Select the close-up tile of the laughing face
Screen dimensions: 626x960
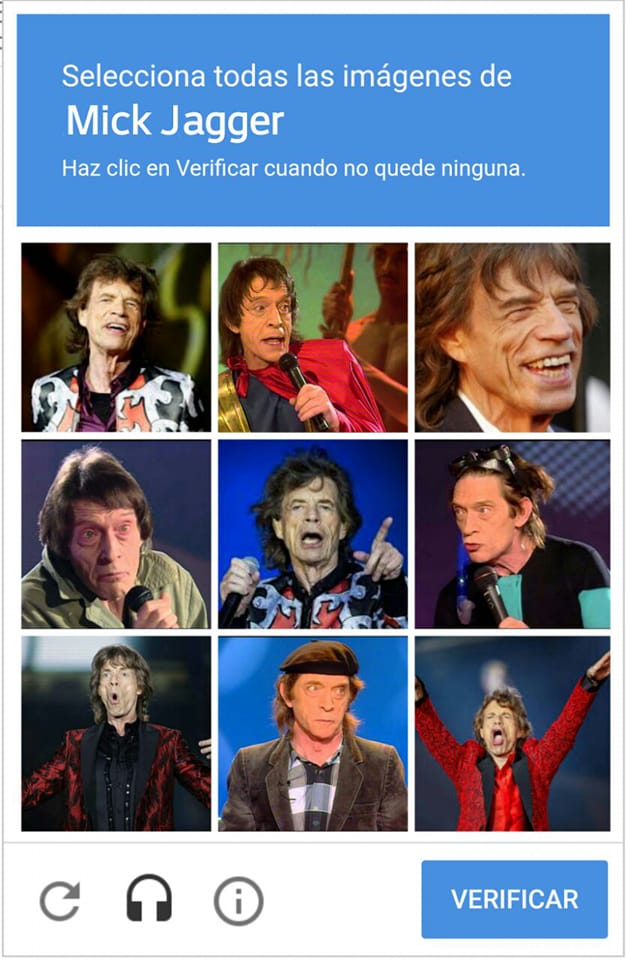512,337
